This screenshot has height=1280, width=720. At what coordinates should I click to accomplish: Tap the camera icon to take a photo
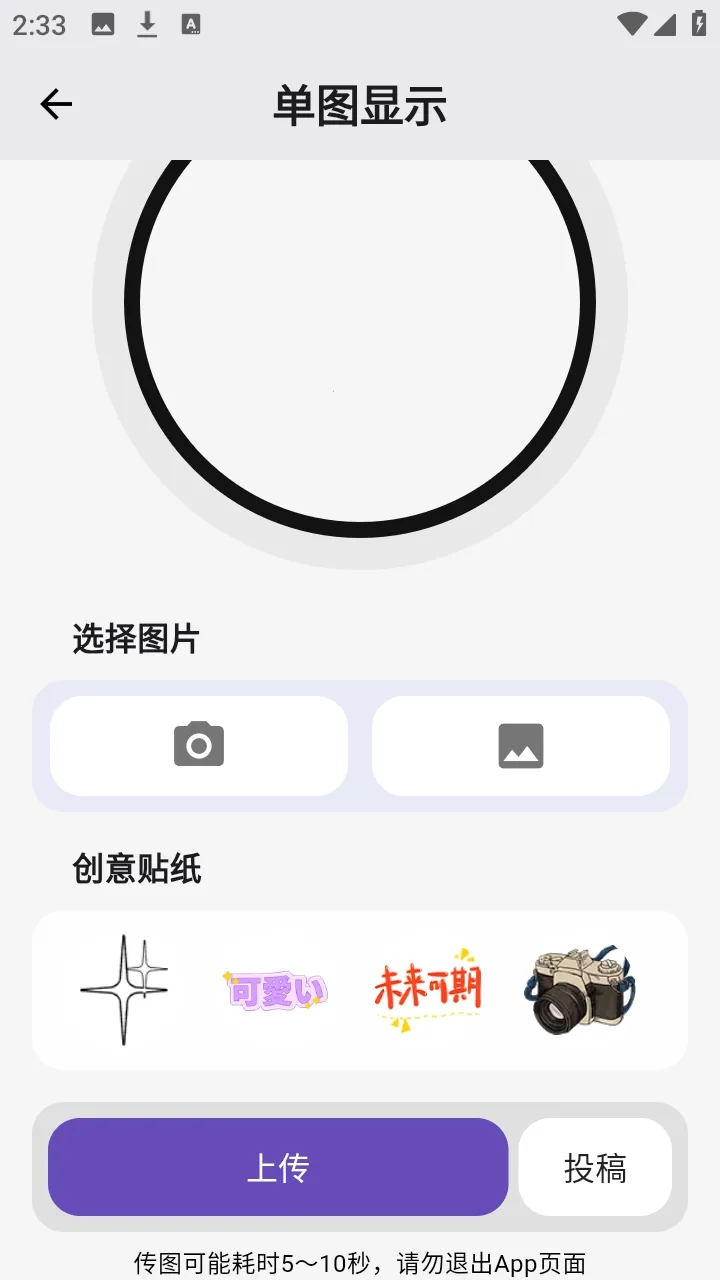tap(198, 745)
